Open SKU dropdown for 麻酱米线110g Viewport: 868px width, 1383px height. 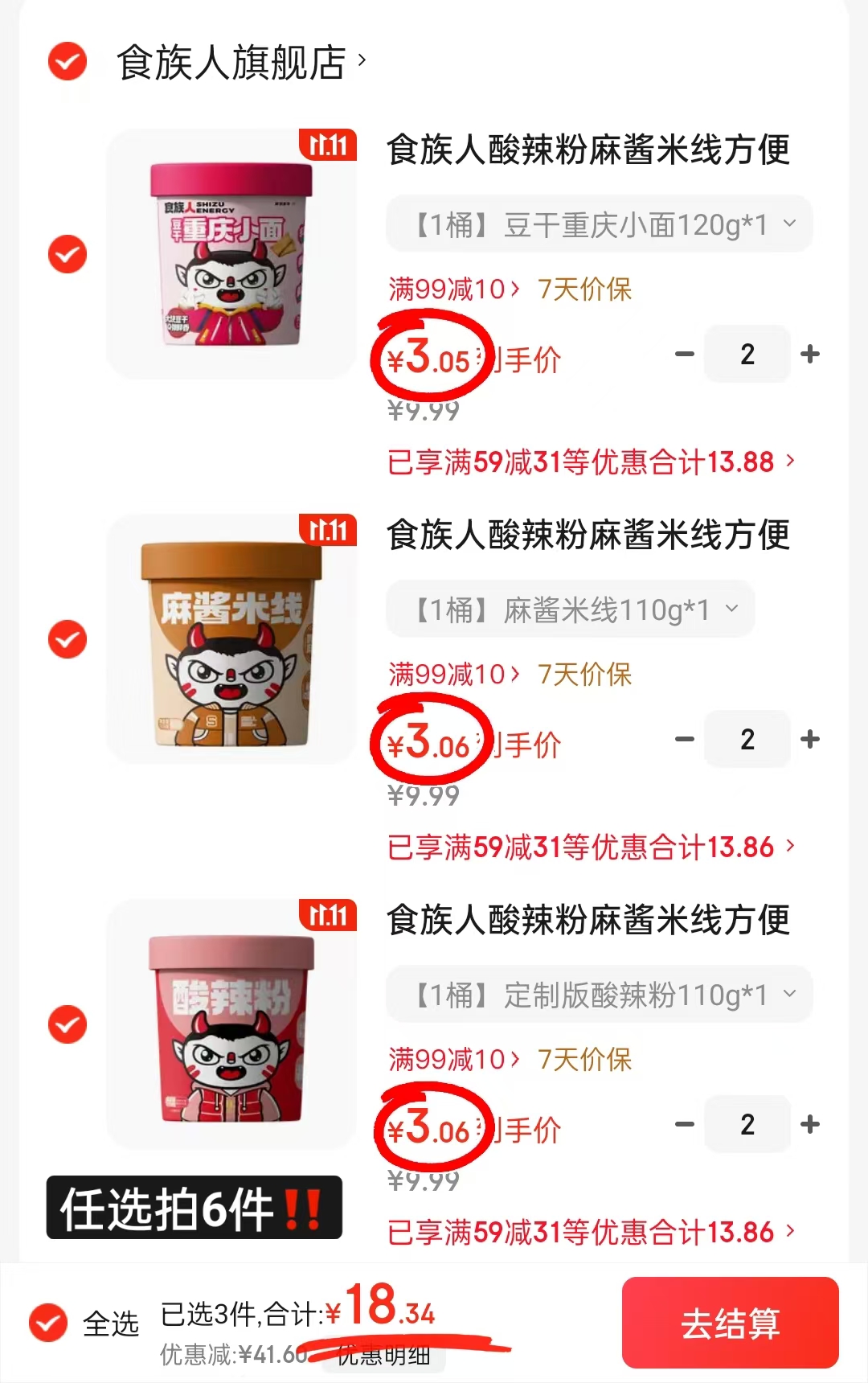571,609
